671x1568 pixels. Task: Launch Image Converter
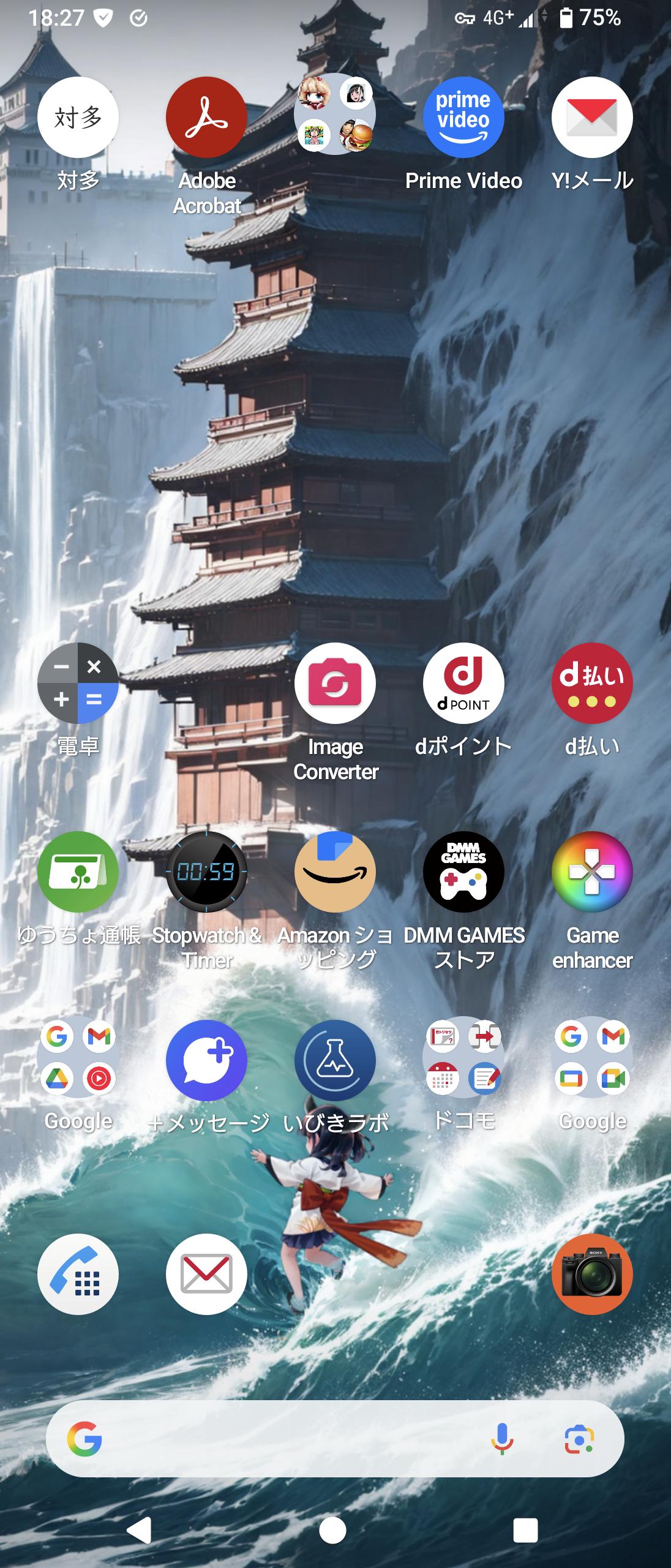pyautogui.click(x=335, y=683)
